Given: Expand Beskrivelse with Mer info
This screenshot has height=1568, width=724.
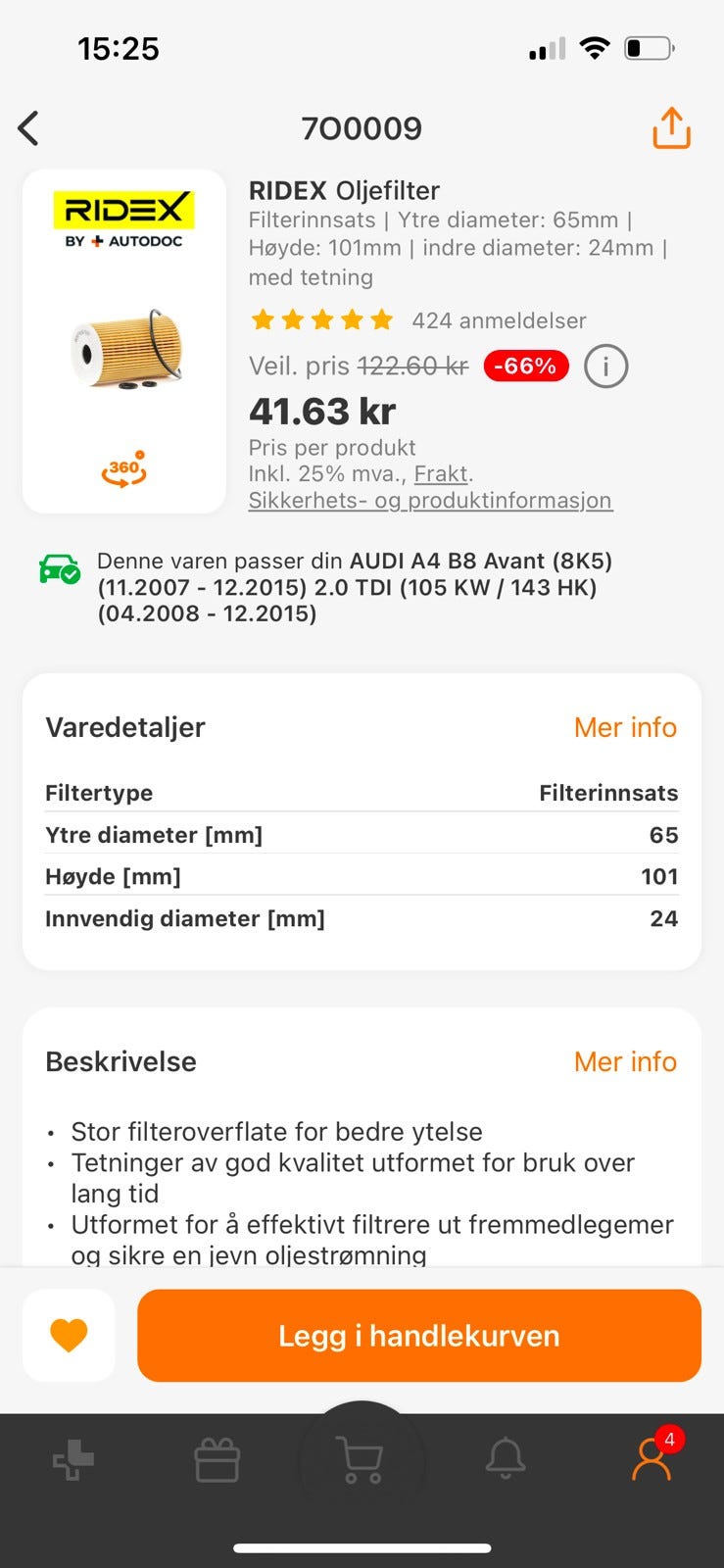Looking at the screenshot, I should (625, 1061).
